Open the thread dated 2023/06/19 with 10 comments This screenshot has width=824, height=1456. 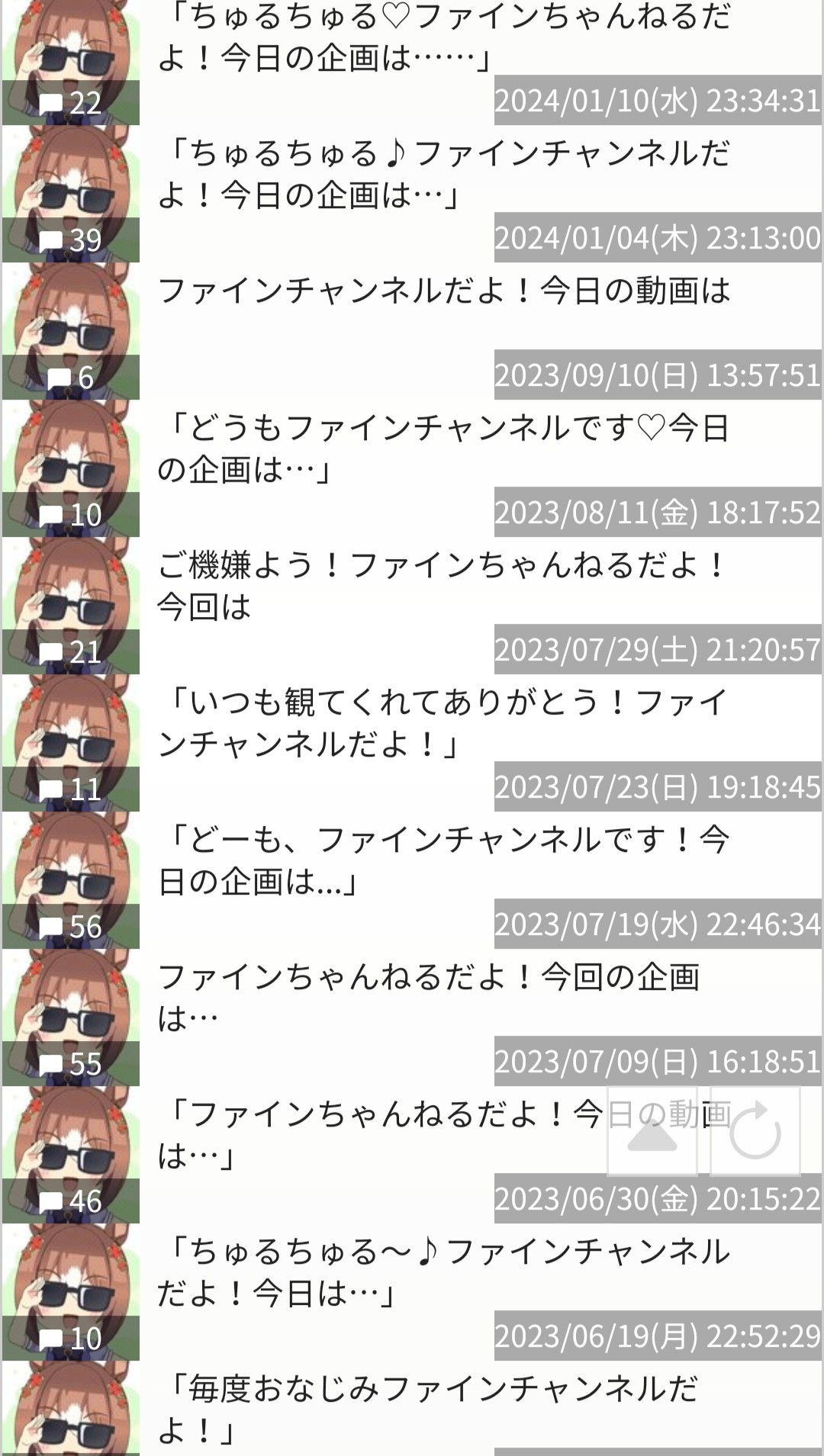pyautogui.click(x=443, y=1272)
